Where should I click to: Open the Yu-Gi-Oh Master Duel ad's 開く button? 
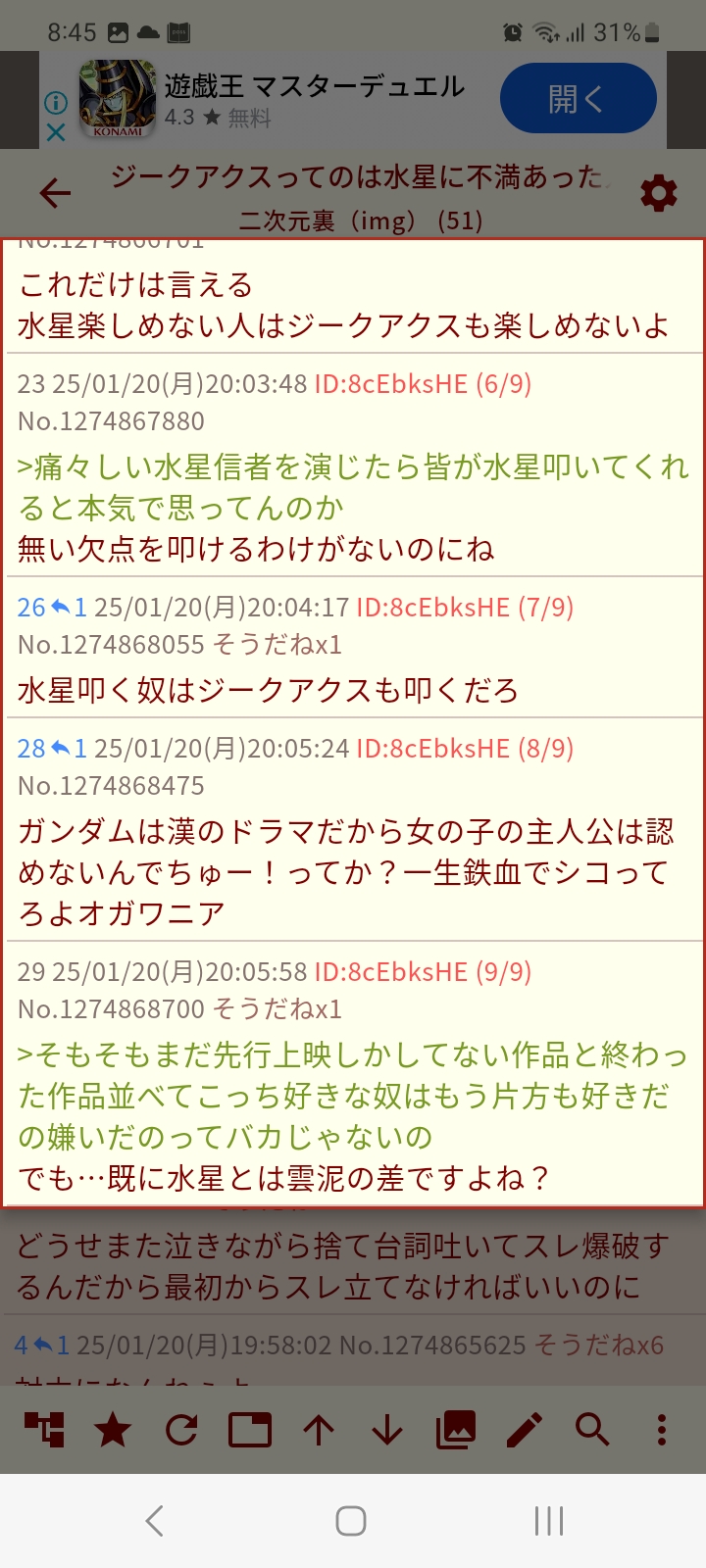tap(578, 98)
